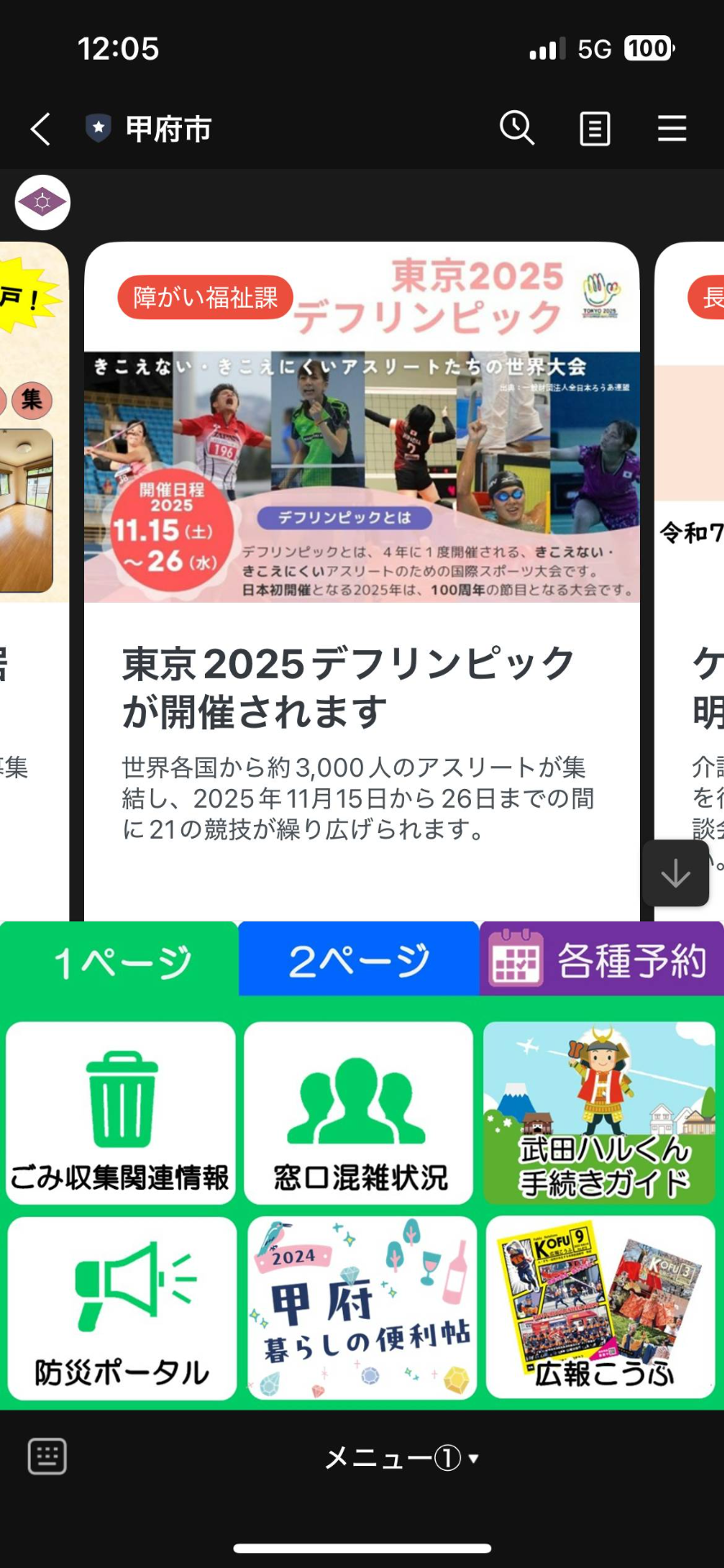Screen dimensions: 724x1568
Task: Open the hamburger menu
Action: [x=672, y=129]
